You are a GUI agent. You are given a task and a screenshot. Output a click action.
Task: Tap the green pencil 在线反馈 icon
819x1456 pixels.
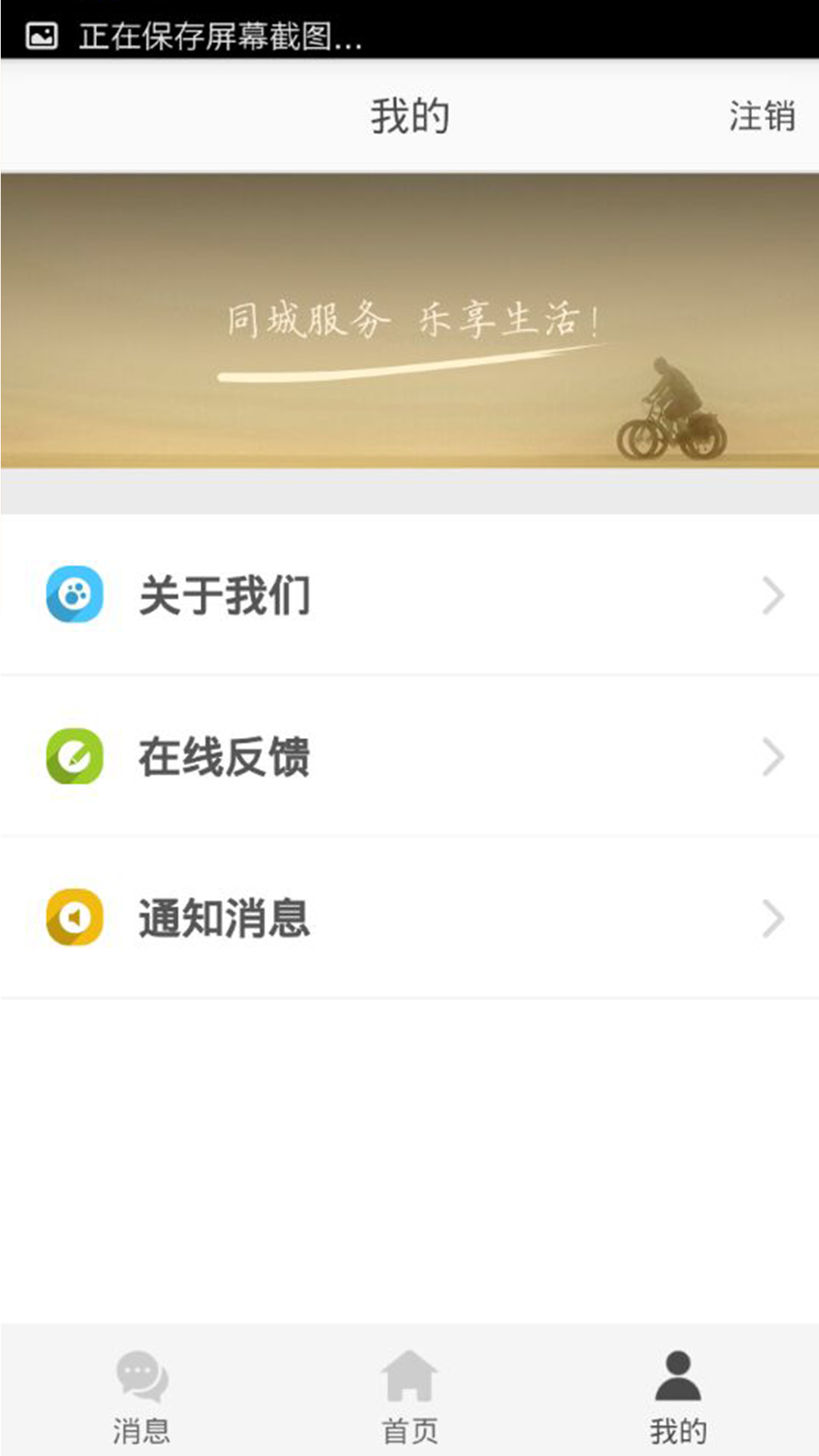[x=74, y=756]
